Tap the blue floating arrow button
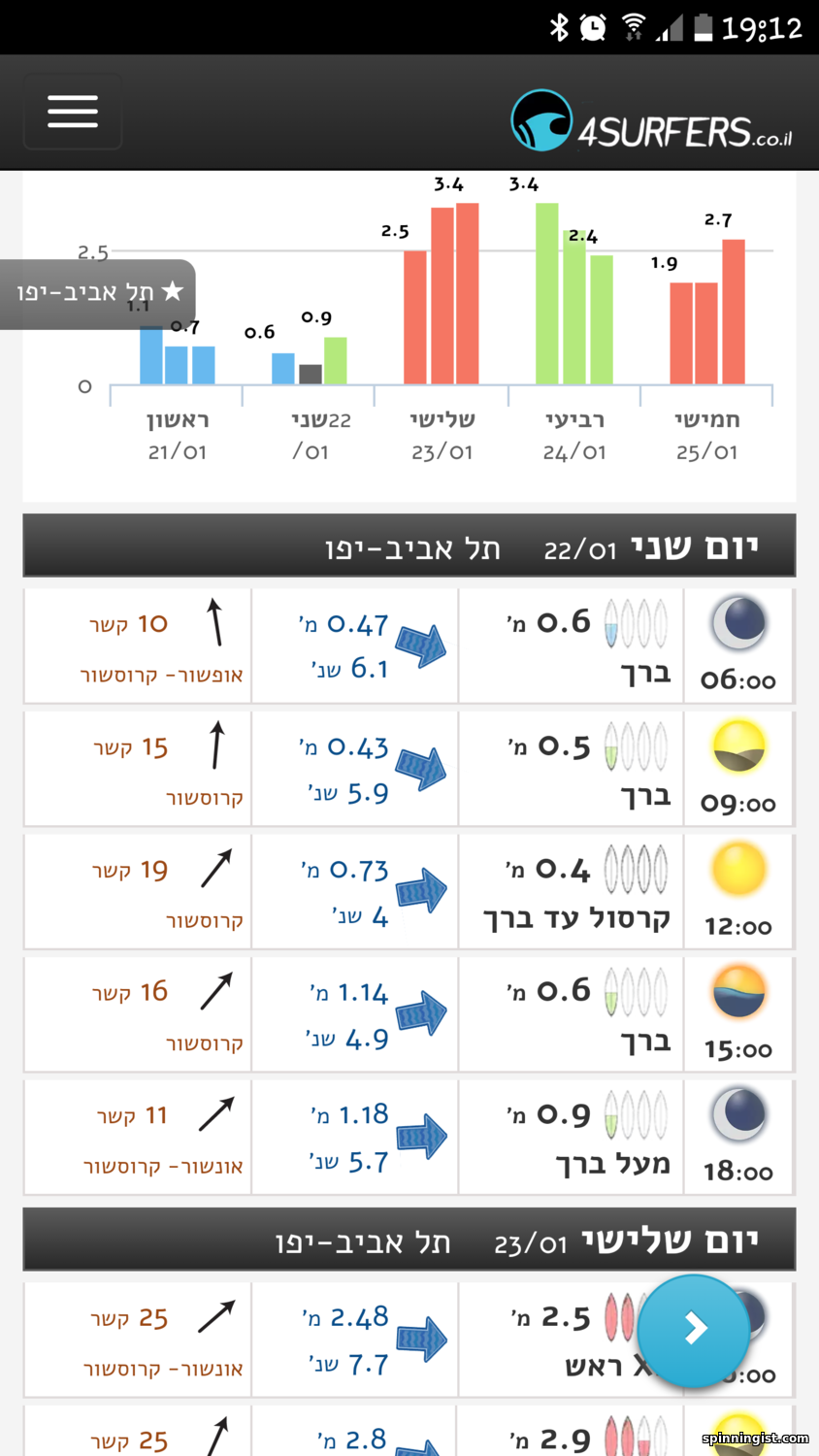819x1456 pixels. pos(694,1329)
